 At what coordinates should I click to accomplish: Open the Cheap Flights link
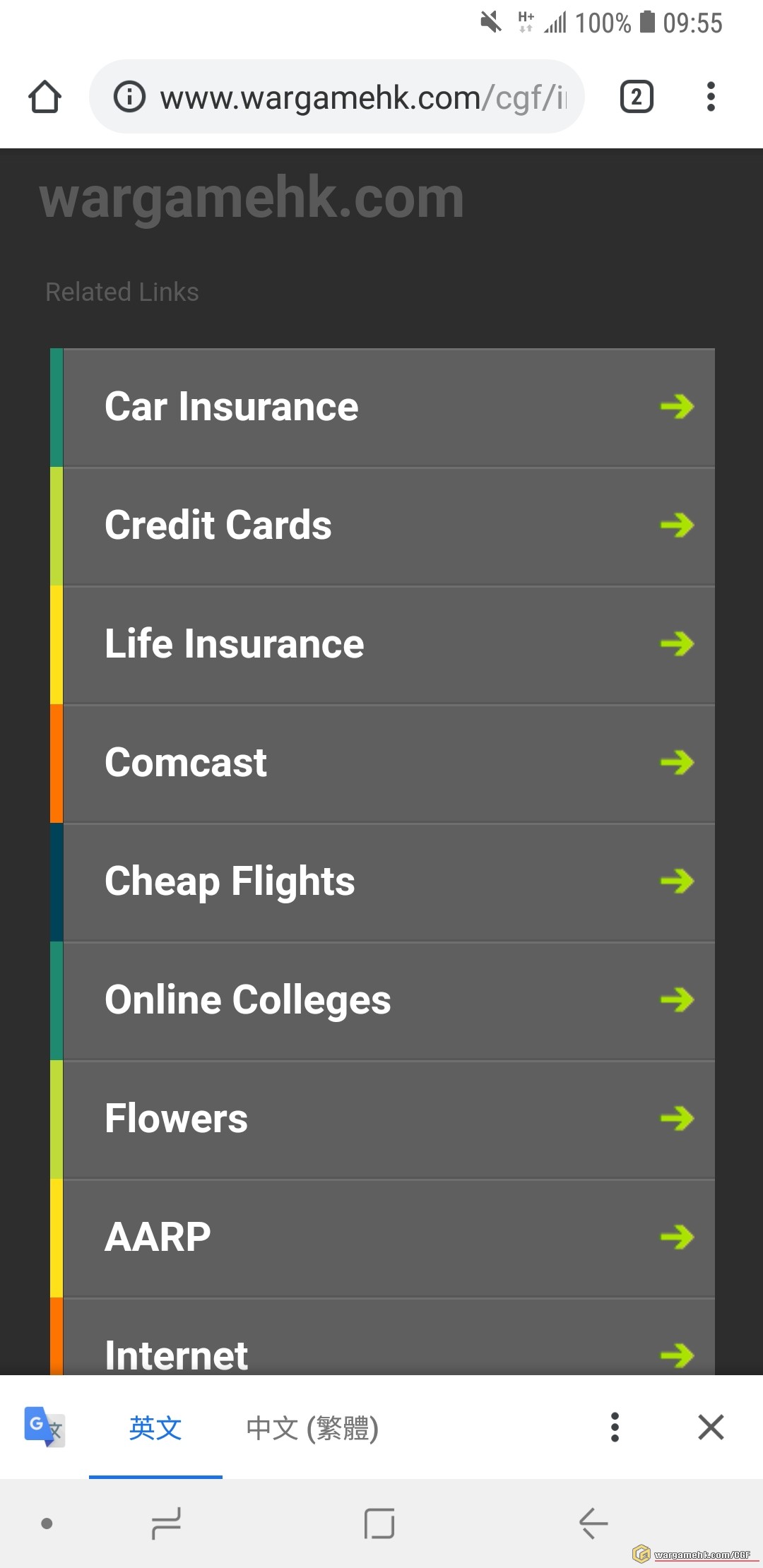(389, 882)
